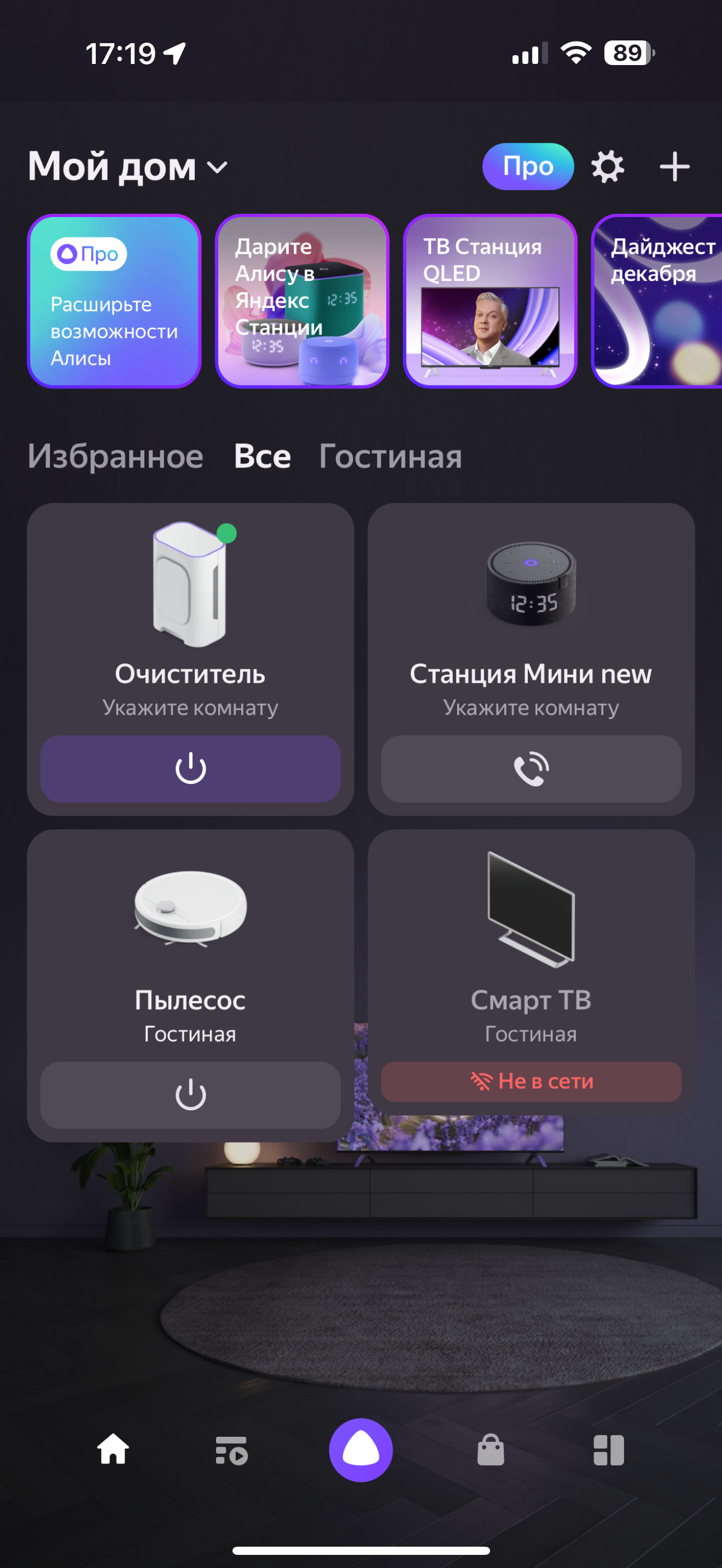722x1568 pixels.
Task: Turn on the Пылесос power button
Action: coord(190,1095)
